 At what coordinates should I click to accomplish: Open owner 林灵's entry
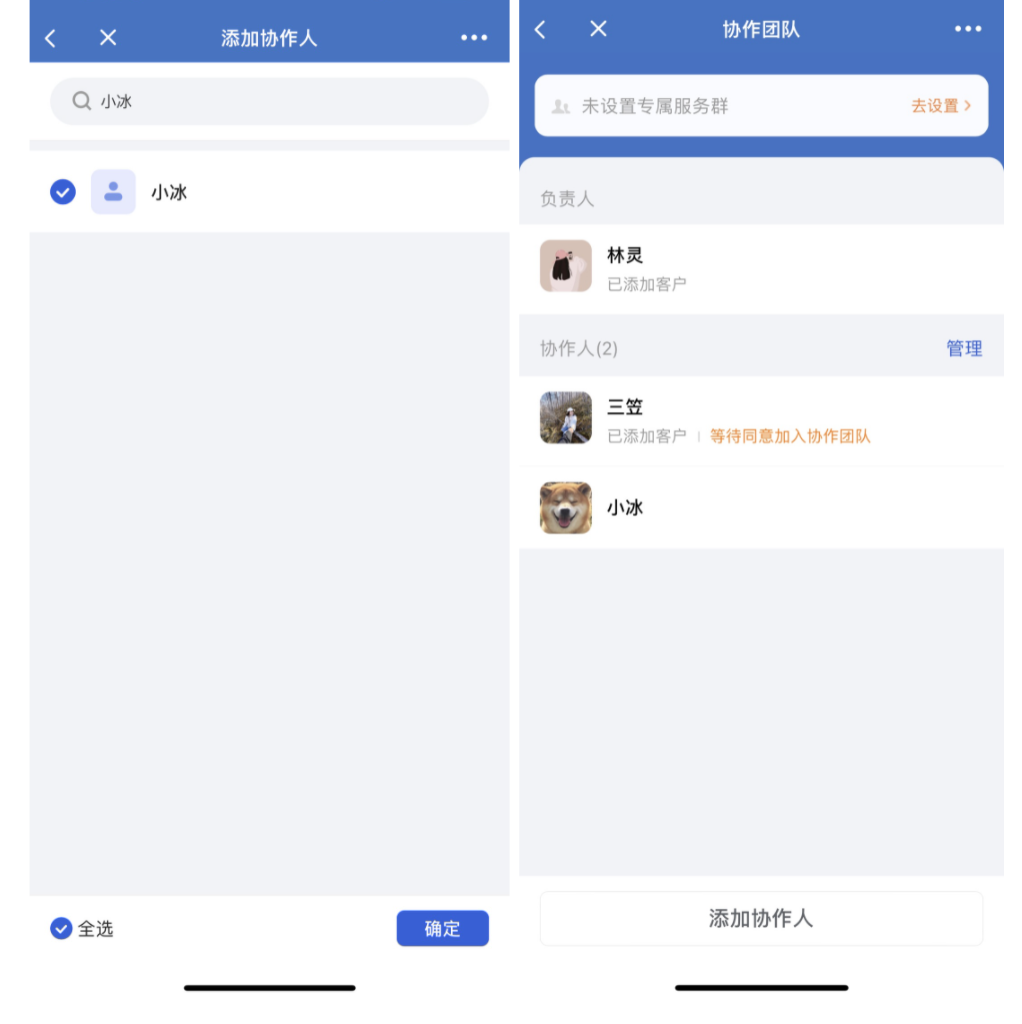(x=760, y=267)
